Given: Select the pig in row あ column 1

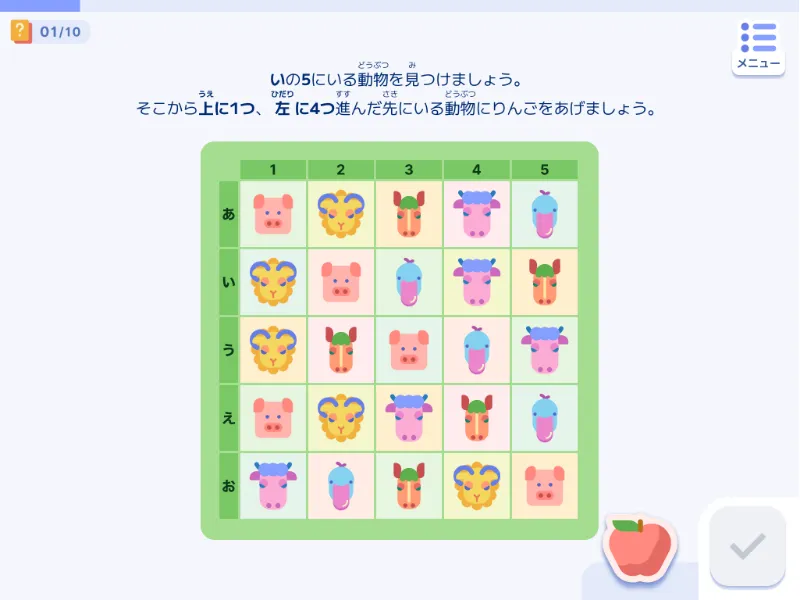Looking at the screenshot, I should tap(273, 214).
